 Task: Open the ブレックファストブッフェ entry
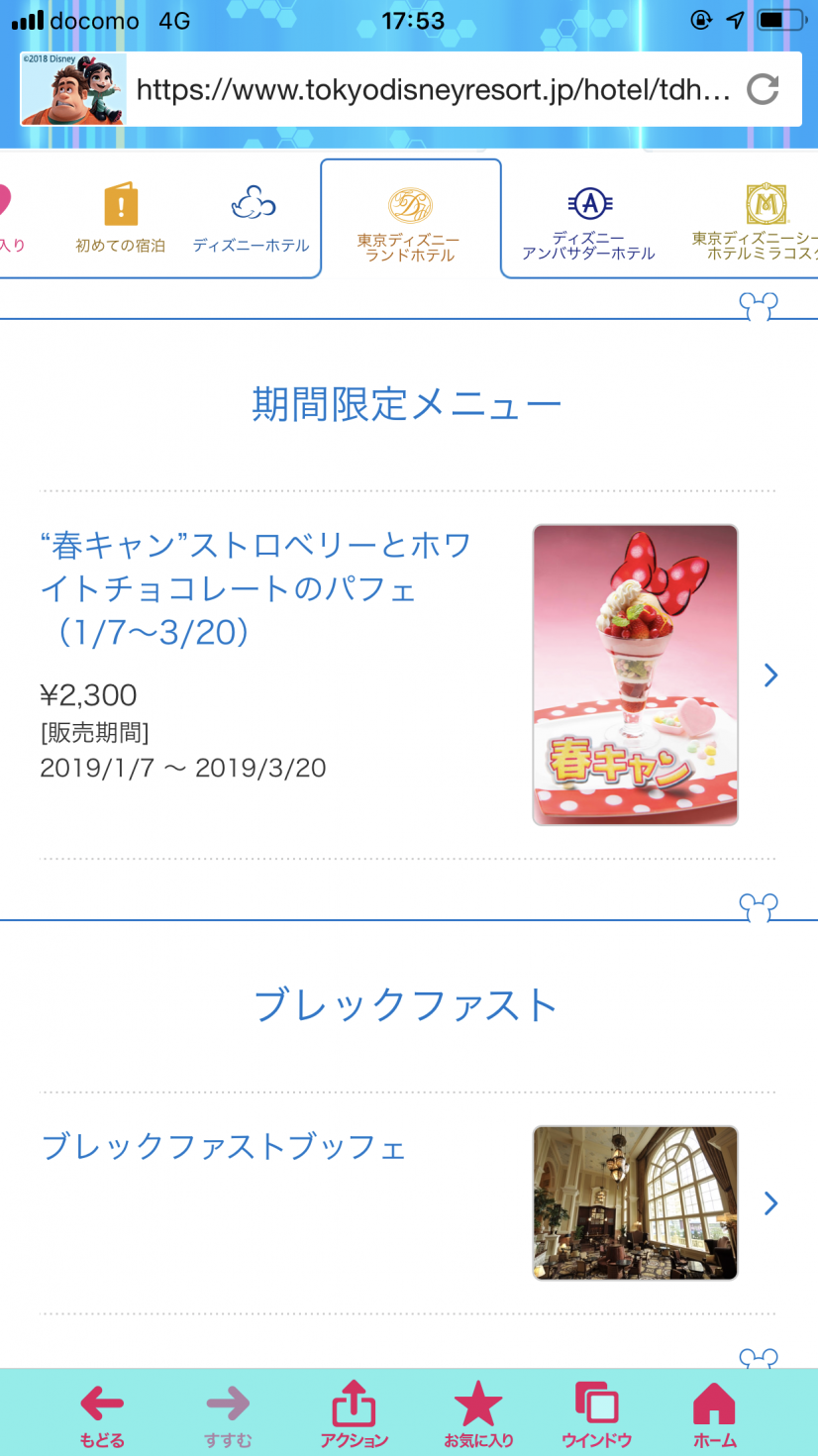(224, 1147)
